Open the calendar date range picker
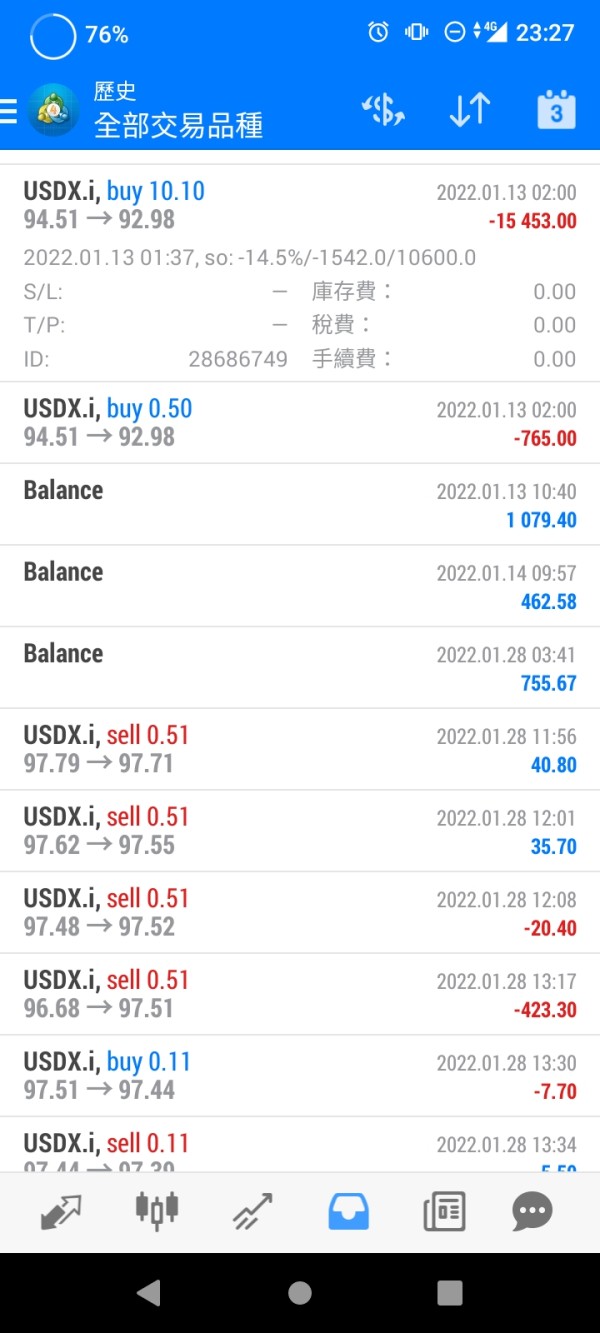This screenshot has height=1333, width=600. pyautogui.click(x=556, y=111)
